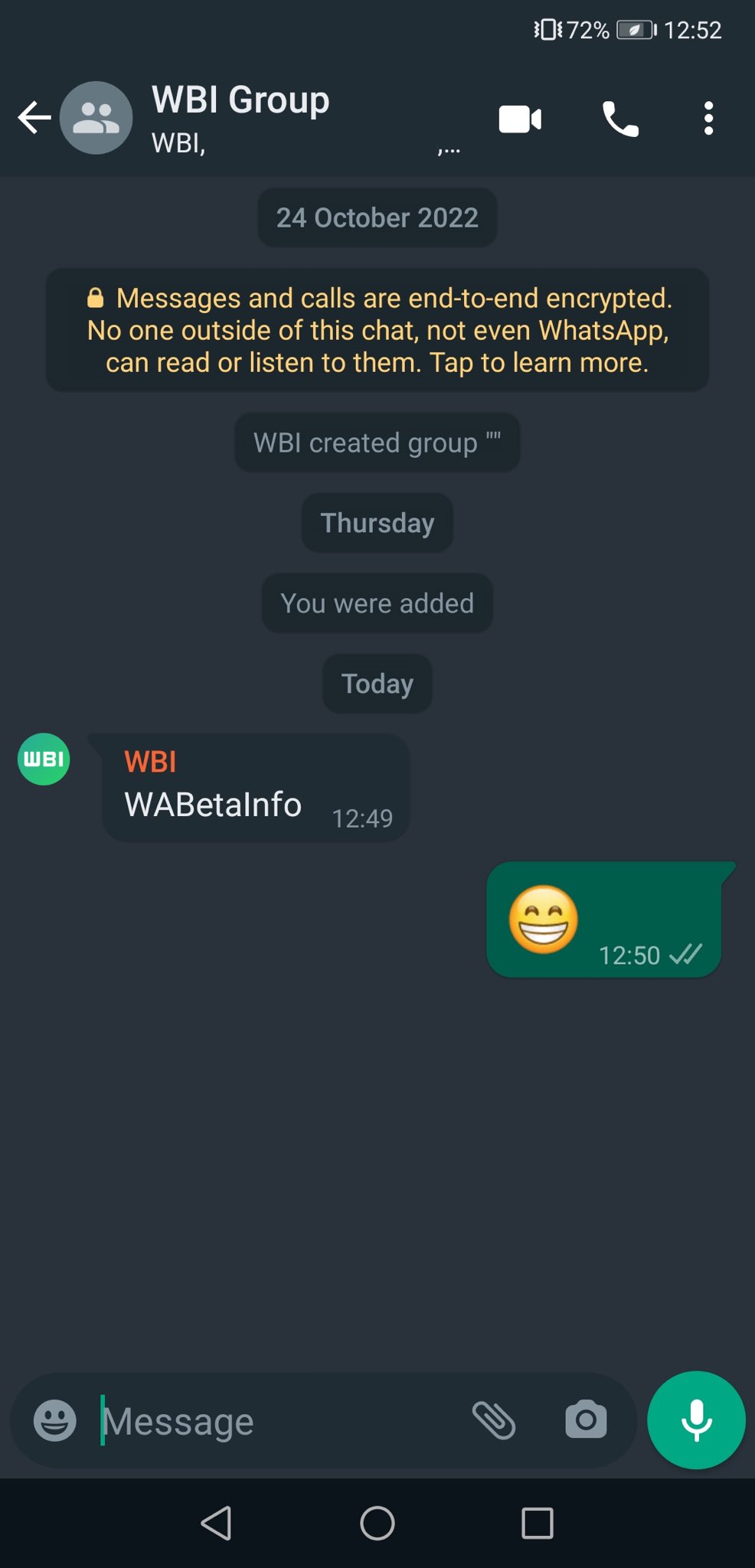Open the emoji picker
Screen dimensions: 755x1568
coord(55,1421)
